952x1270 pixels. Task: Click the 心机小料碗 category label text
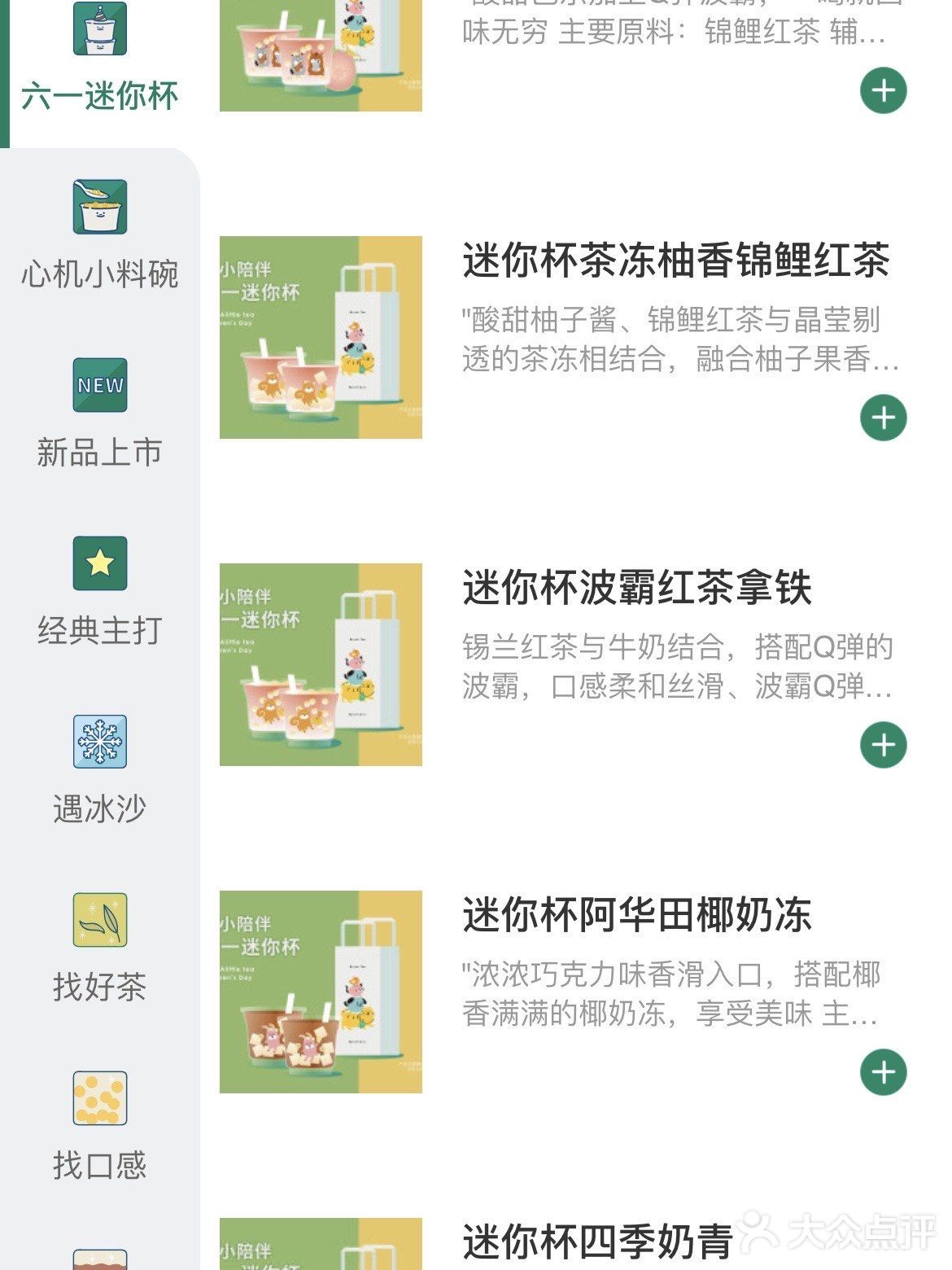pos(98,274)
